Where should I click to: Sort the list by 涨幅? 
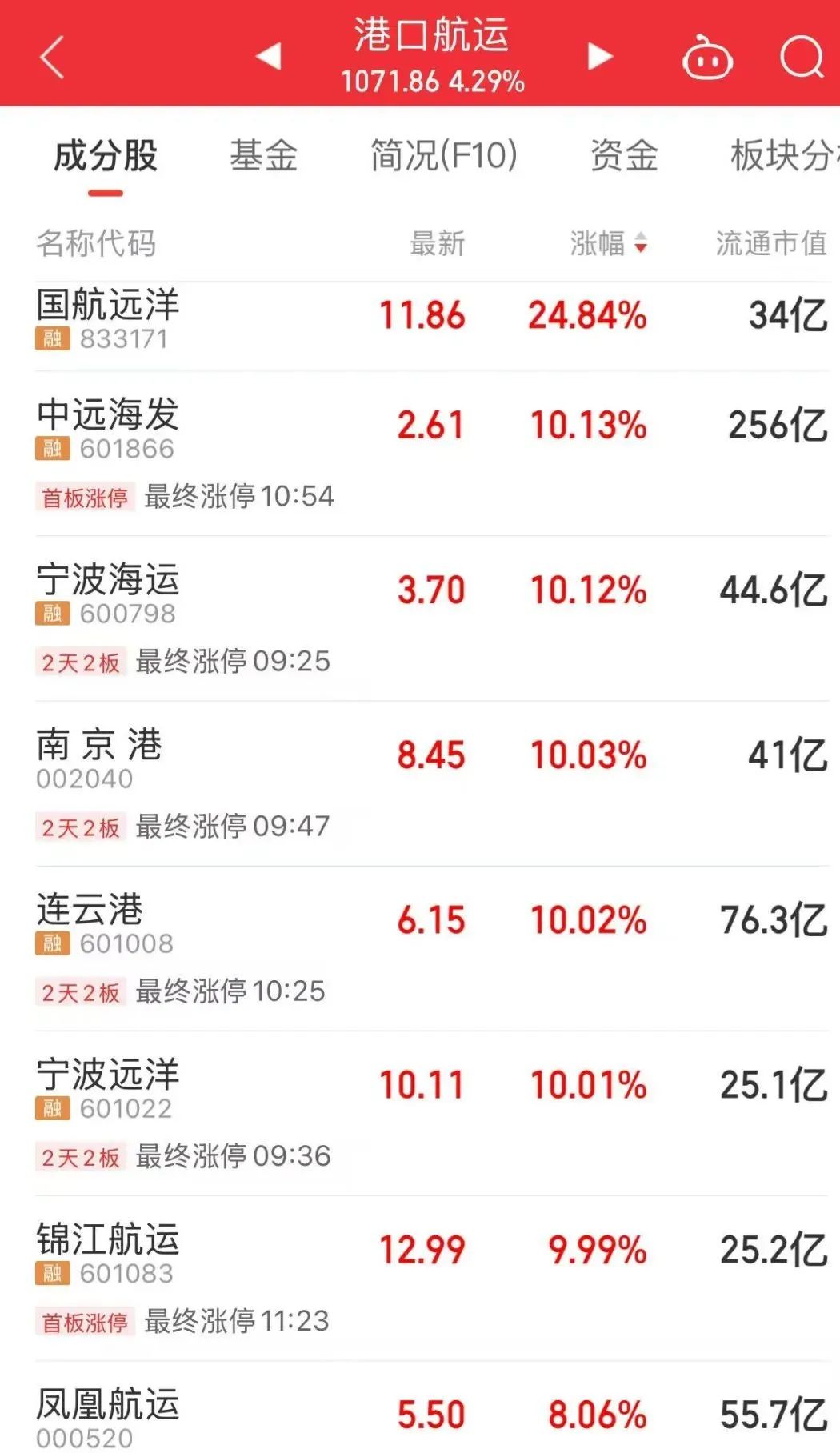click(608, 243)
